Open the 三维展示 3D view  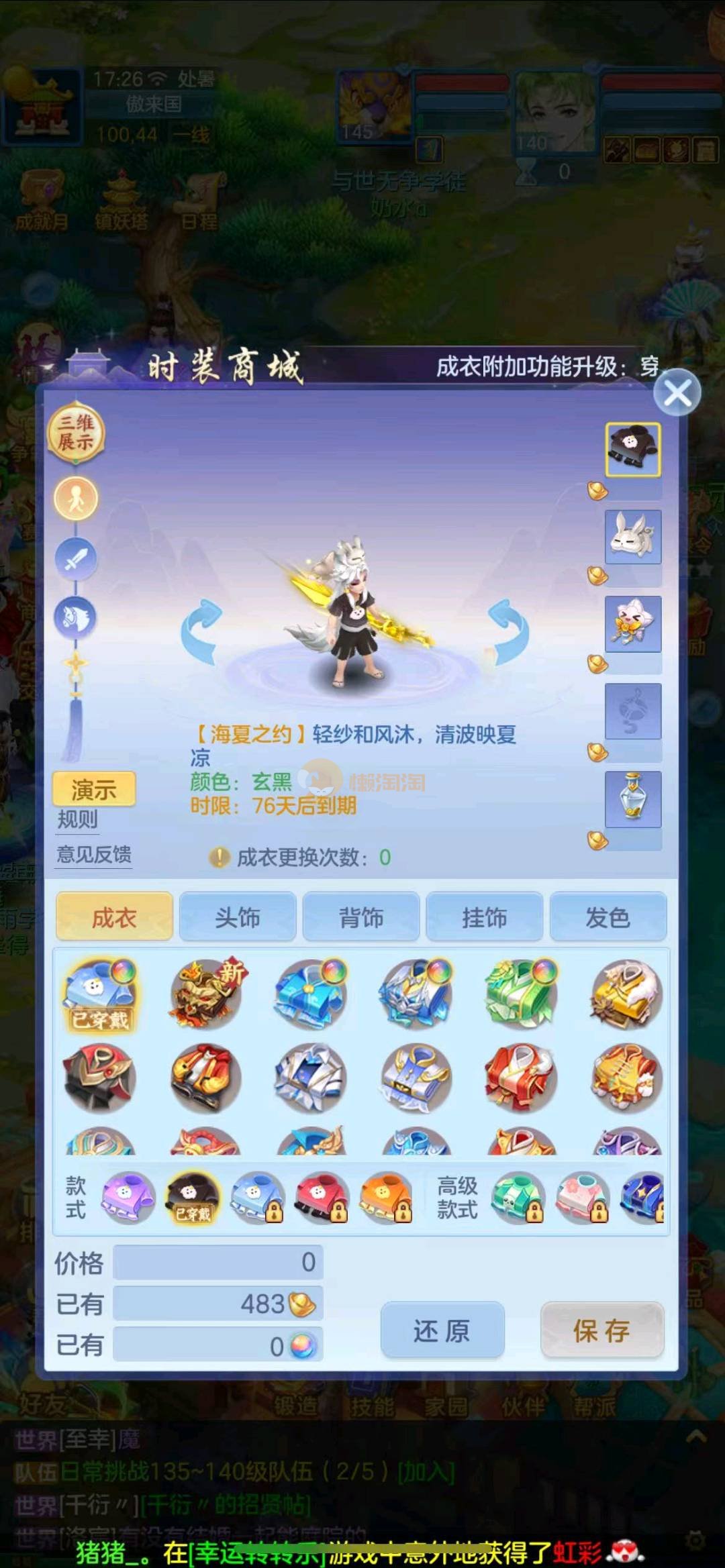(x=76, y=433)
